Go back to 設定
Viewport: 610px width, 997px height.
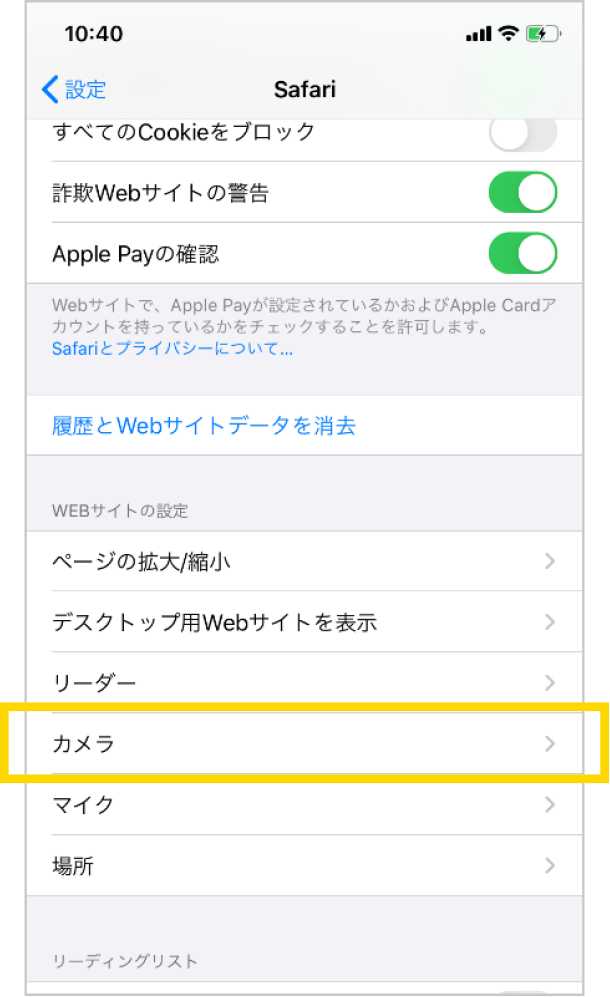[x=74, y=90]
